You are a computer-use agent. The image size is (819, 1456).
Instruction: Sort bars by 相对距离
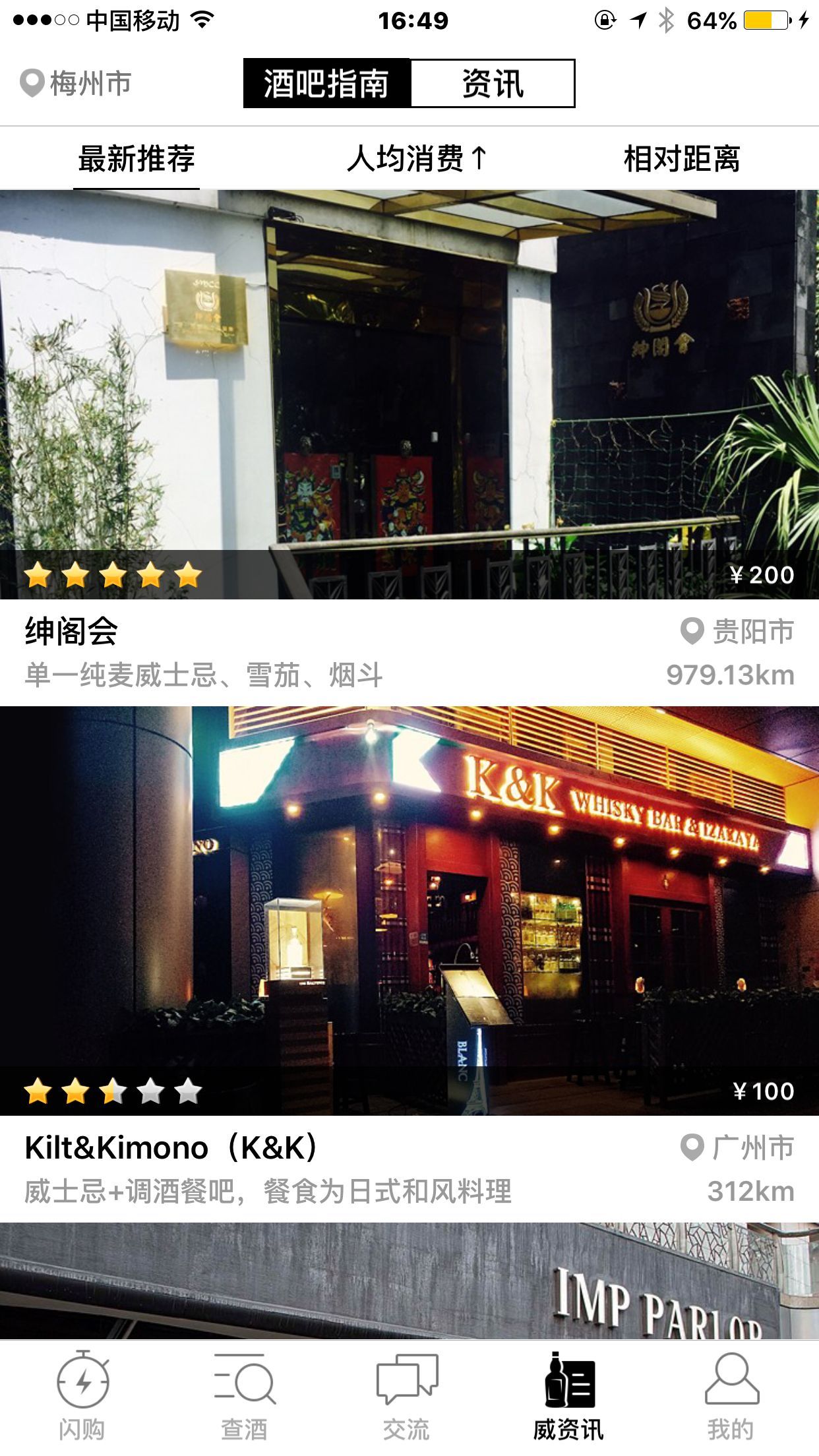(x=681, y=159)
